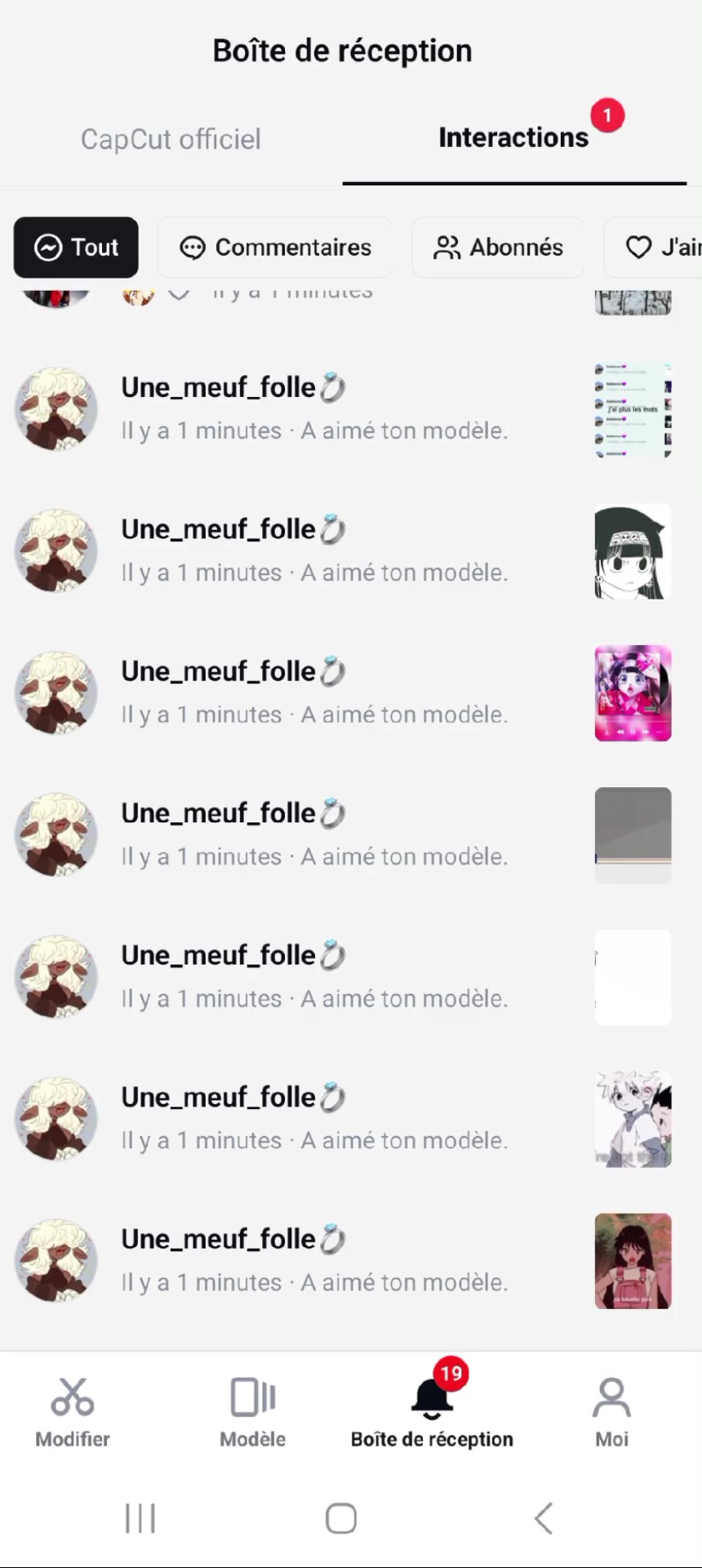Select the Abonnés followers icon
This screenshot has width=702, height=1568.
point(447,247)
